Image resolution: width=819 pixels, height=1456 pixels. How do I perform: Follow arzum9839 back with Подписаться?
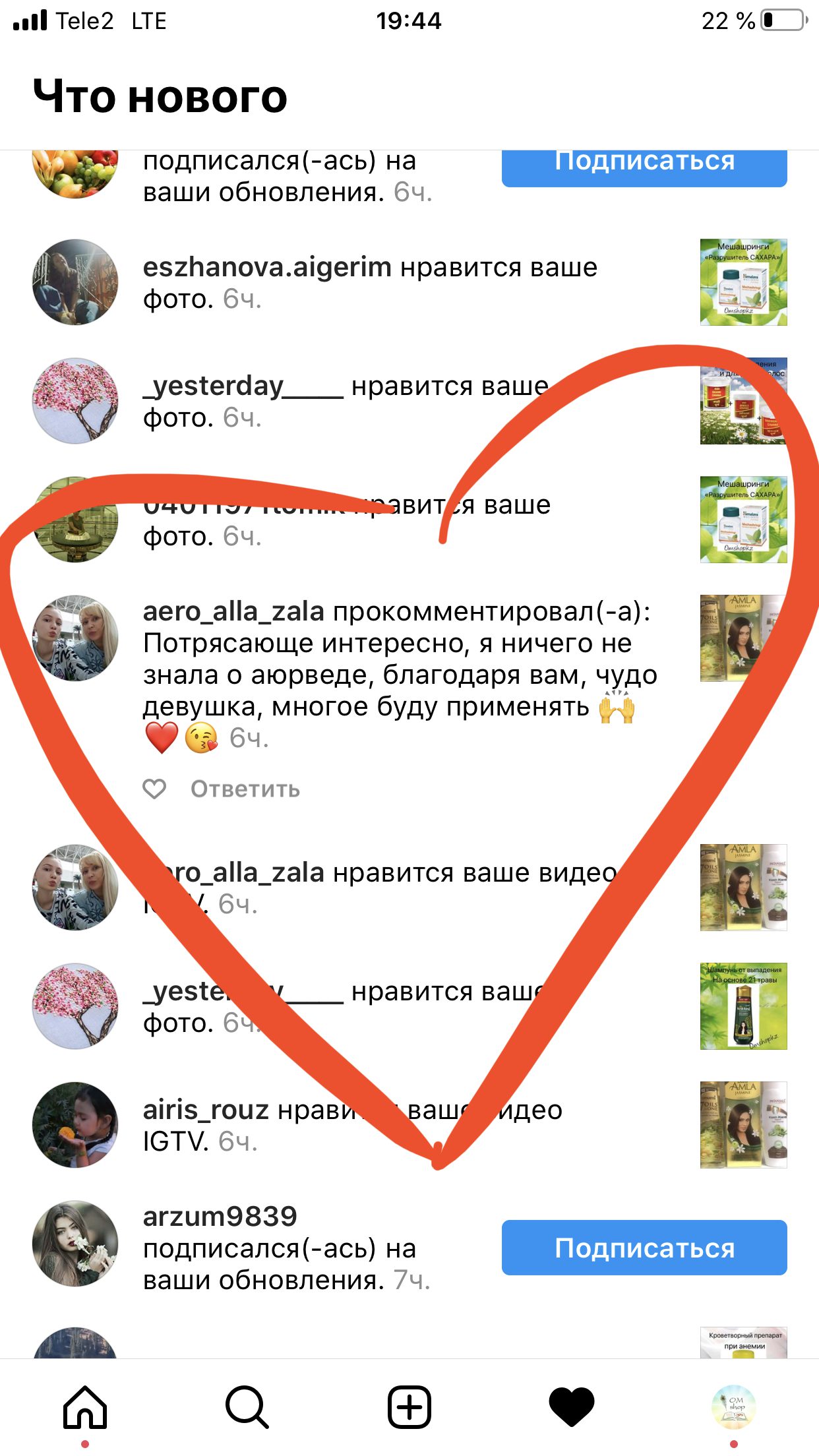(644, 1248)
